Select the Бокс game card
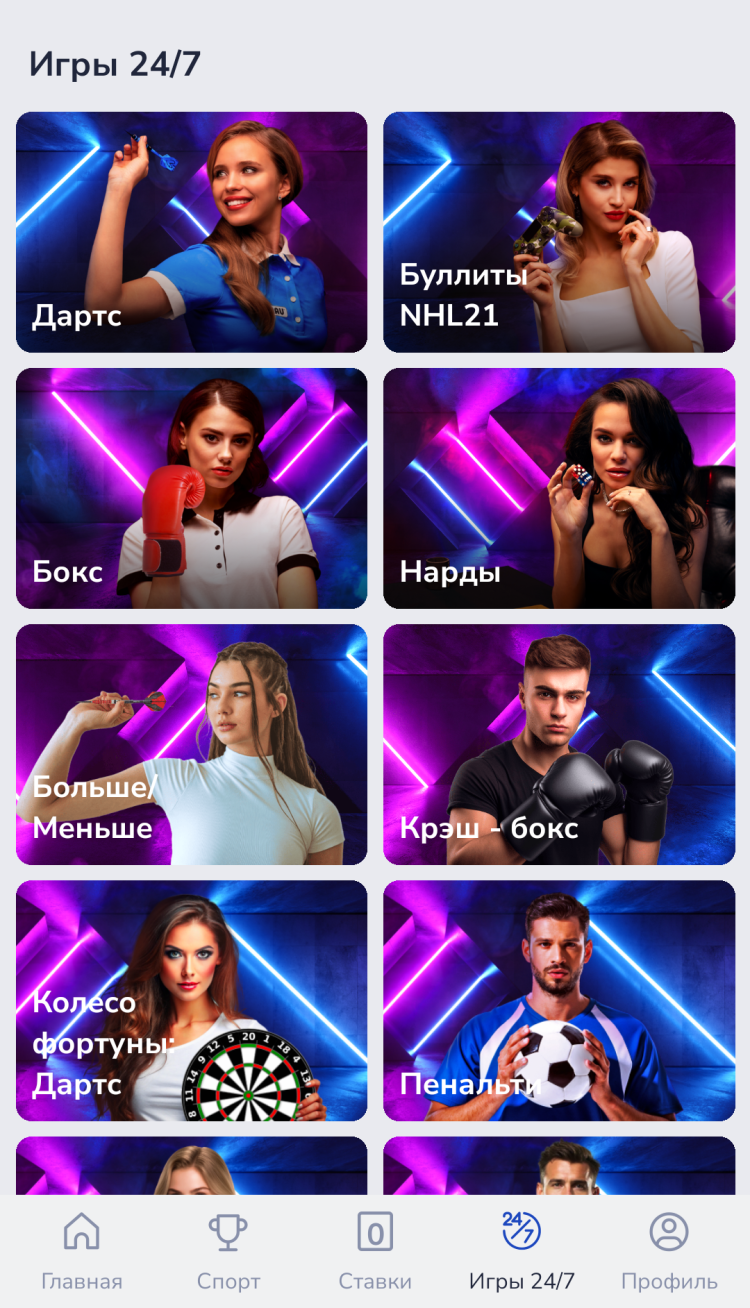 click(x=191, y=488)
